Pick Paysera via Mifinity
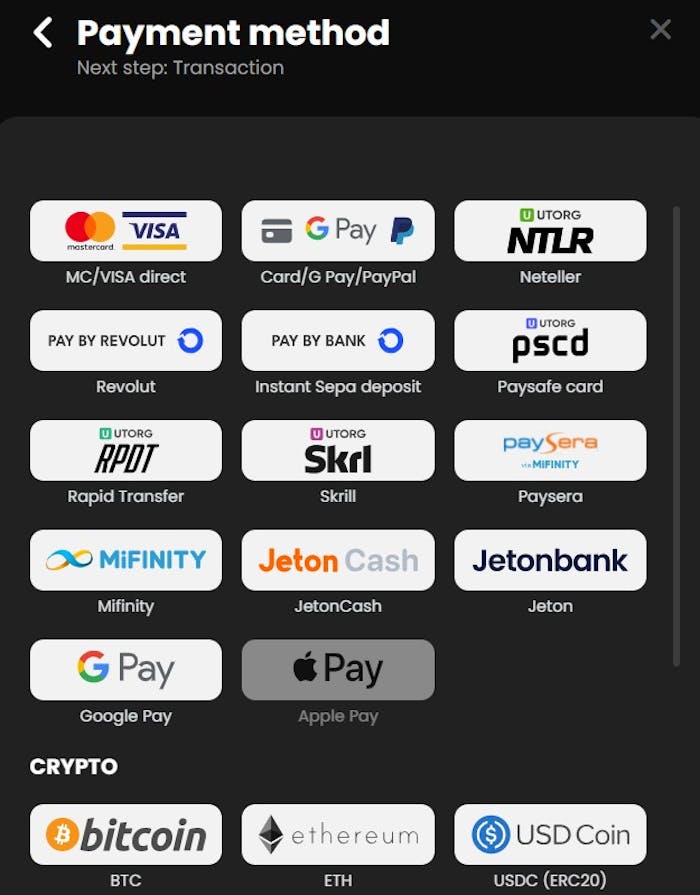Viewport: 700px width, 895px height. coord(550,451)
